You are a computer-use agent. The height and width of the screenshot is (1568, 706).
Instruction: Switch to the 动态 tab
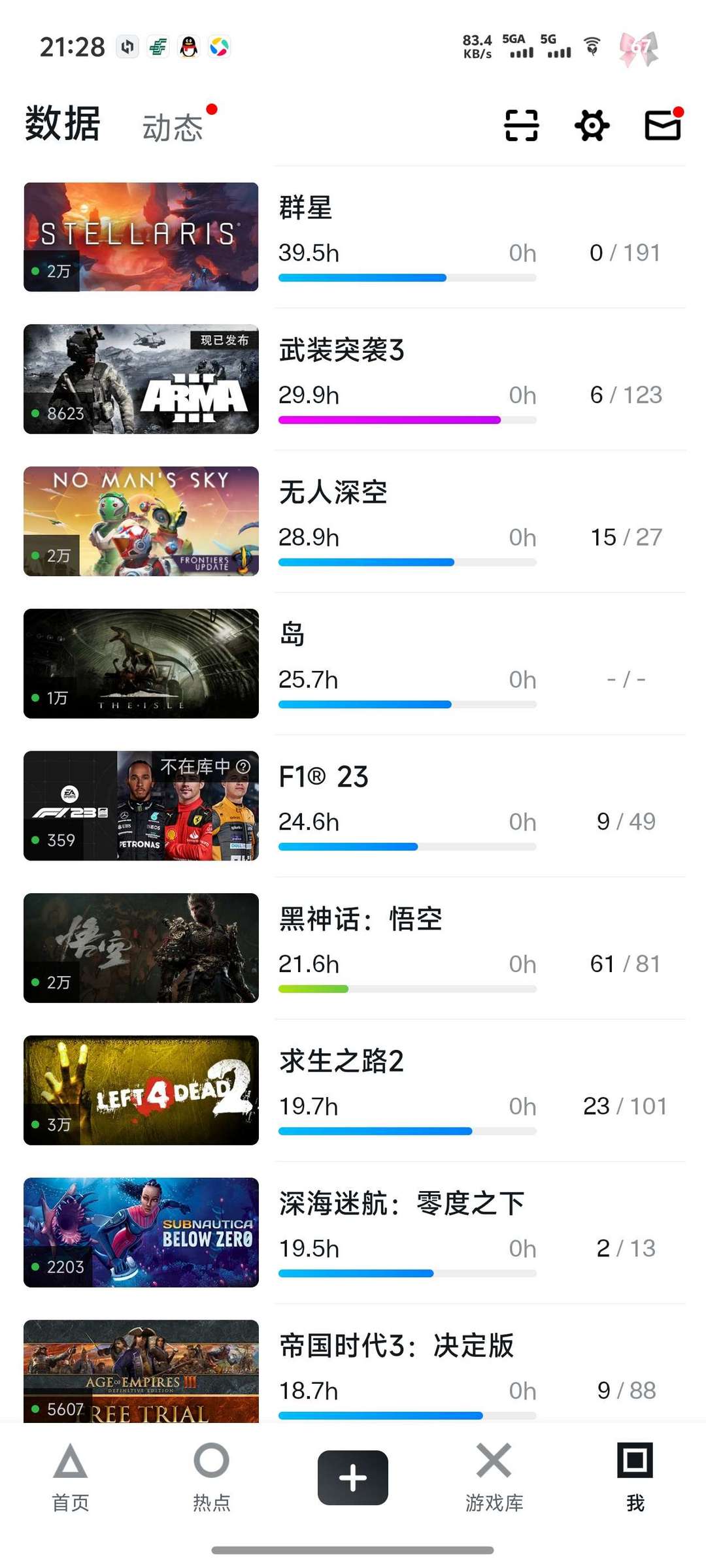click(x=173, y=127)
